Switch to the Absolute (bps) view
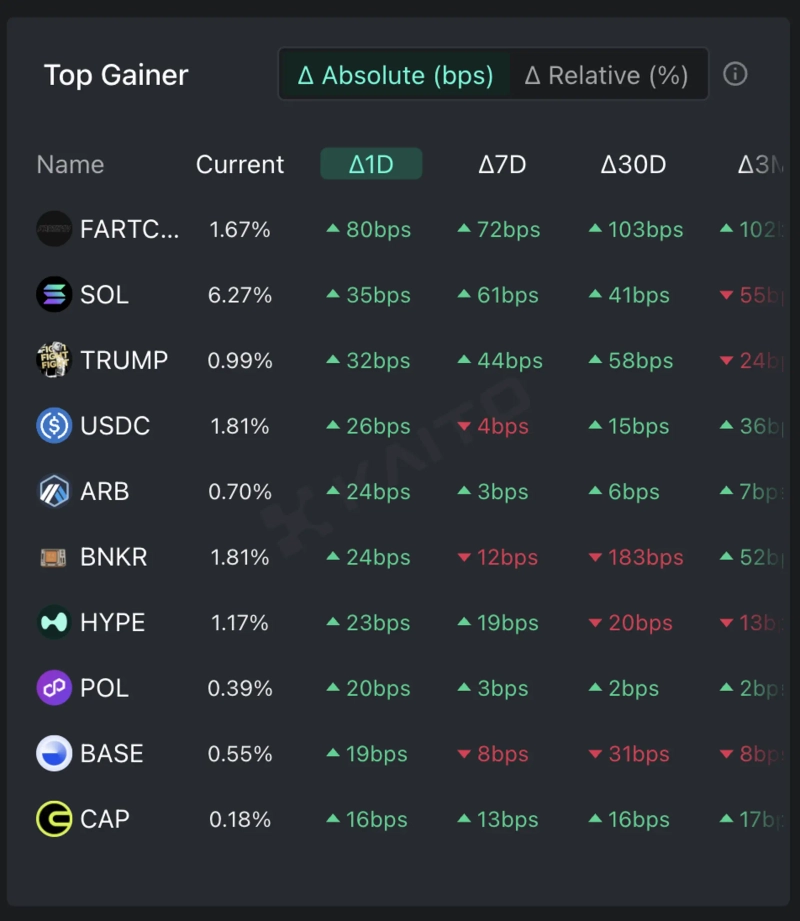Viewport: 800px width, 921px height. (395, 76)
